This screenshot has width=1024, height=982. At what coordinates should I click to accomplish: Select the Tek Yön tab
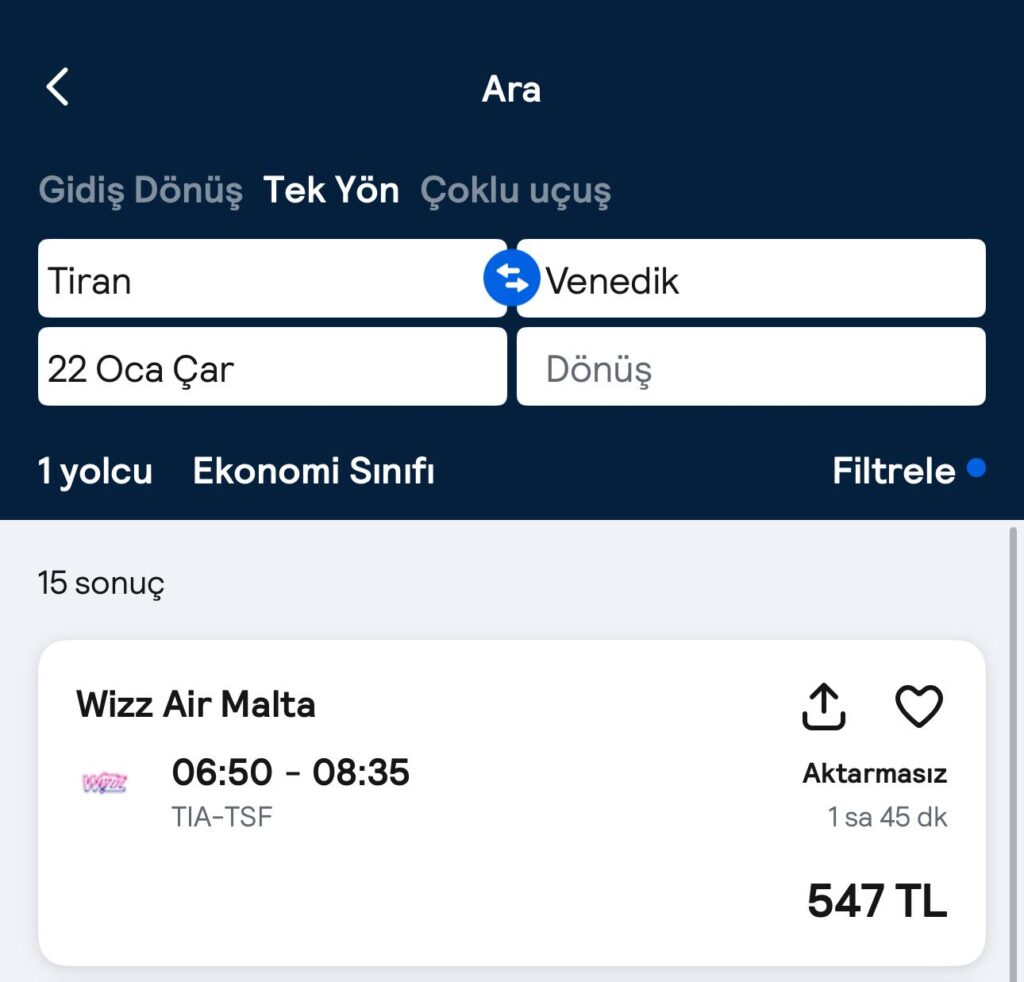[331, 190]
